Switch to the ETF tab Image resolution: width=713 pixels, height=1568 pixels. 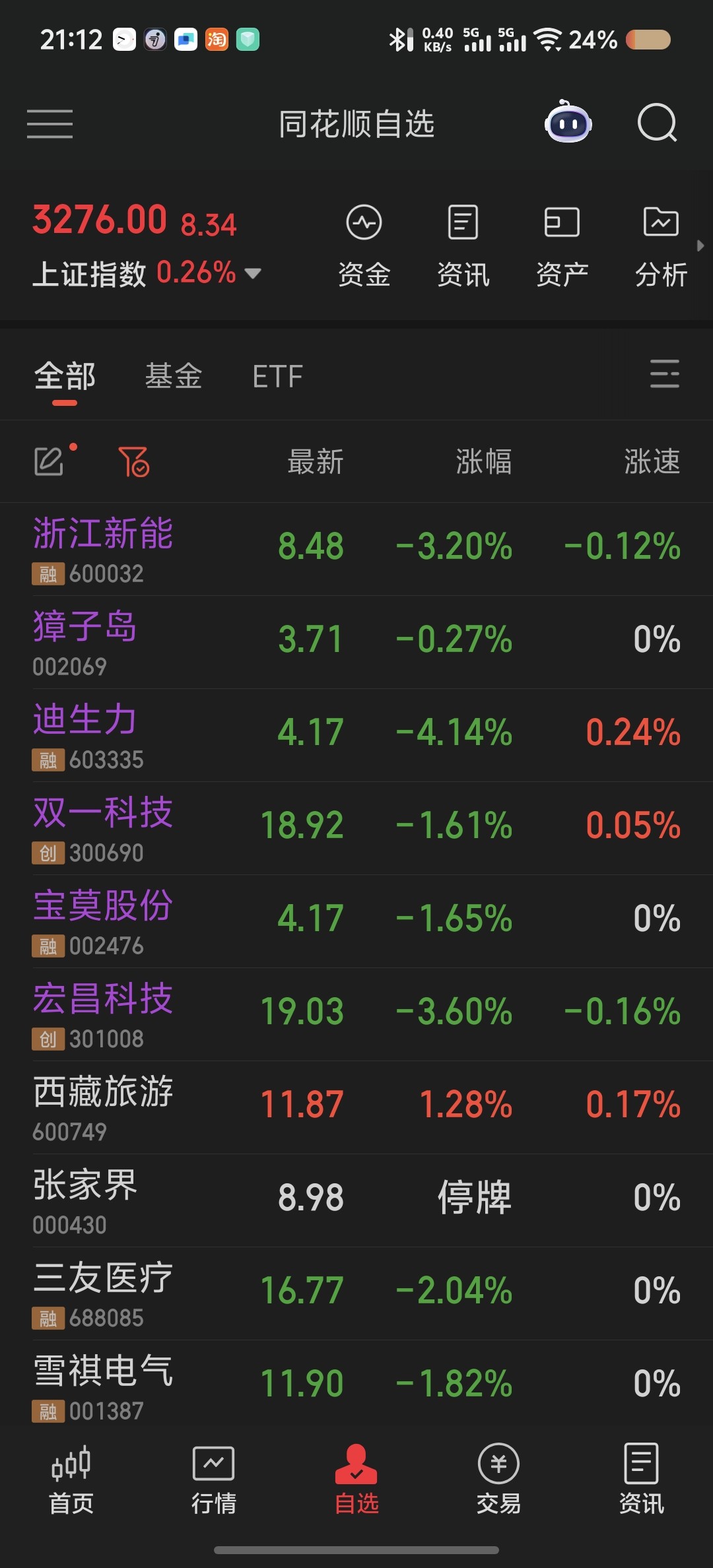[277, 377]
